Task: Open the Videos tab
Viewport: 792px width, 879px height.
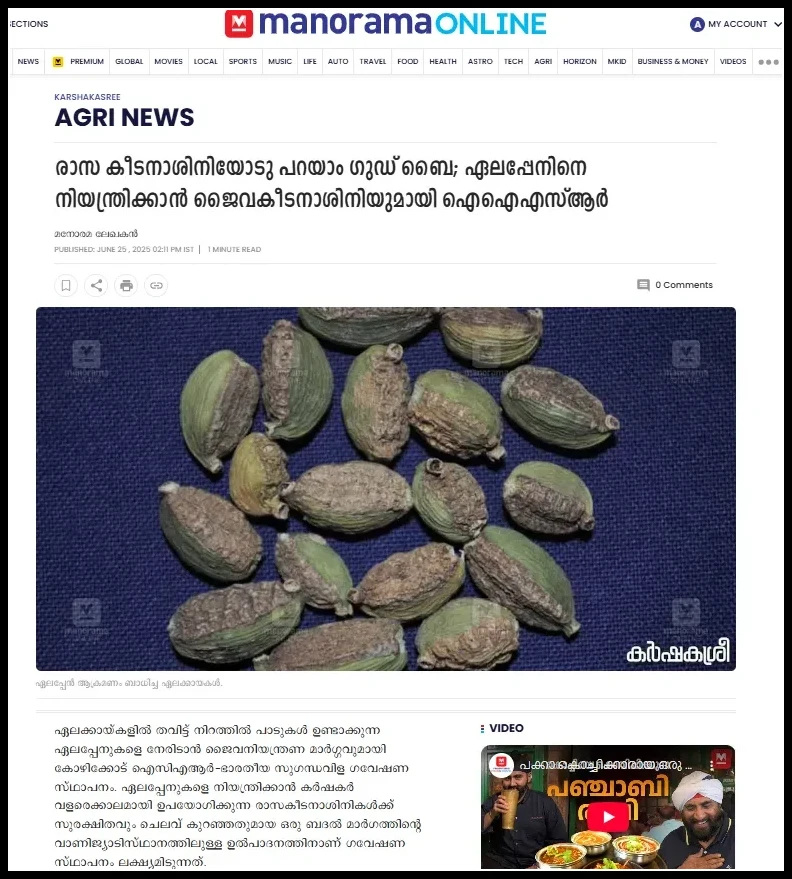Action: point(733,62)
